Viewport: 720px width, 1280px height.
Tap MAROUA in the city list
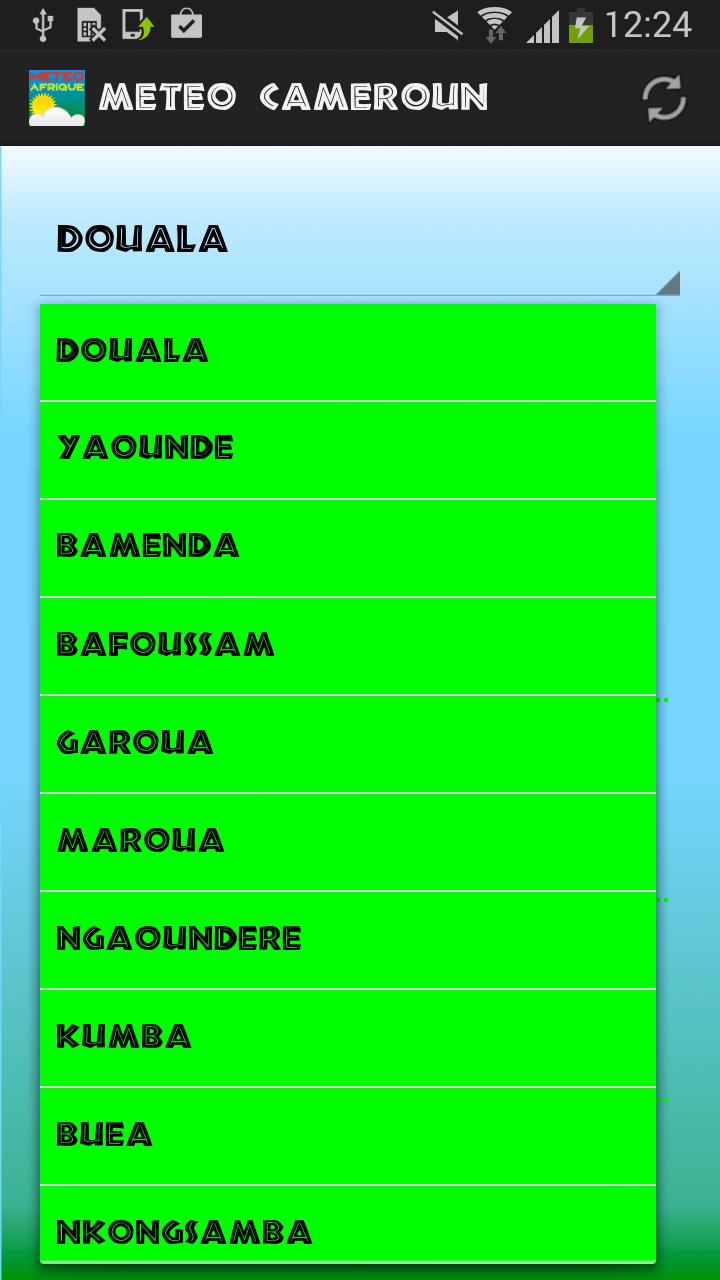[x=347, y=841]
